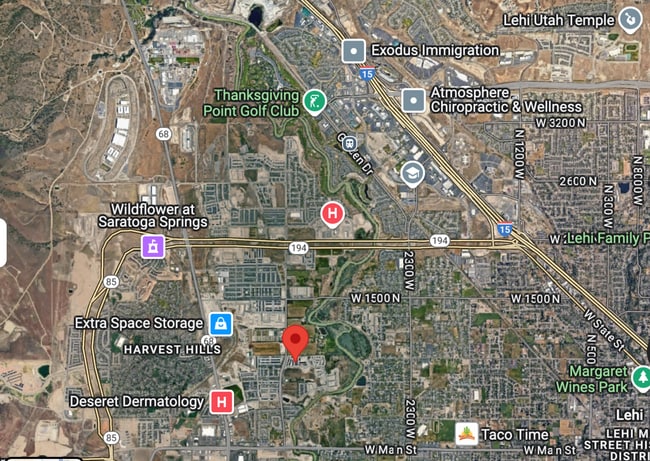Select Wildflower at Saratoga Springs pin
This screenshot has width=650, height=461.
point(152,245)
